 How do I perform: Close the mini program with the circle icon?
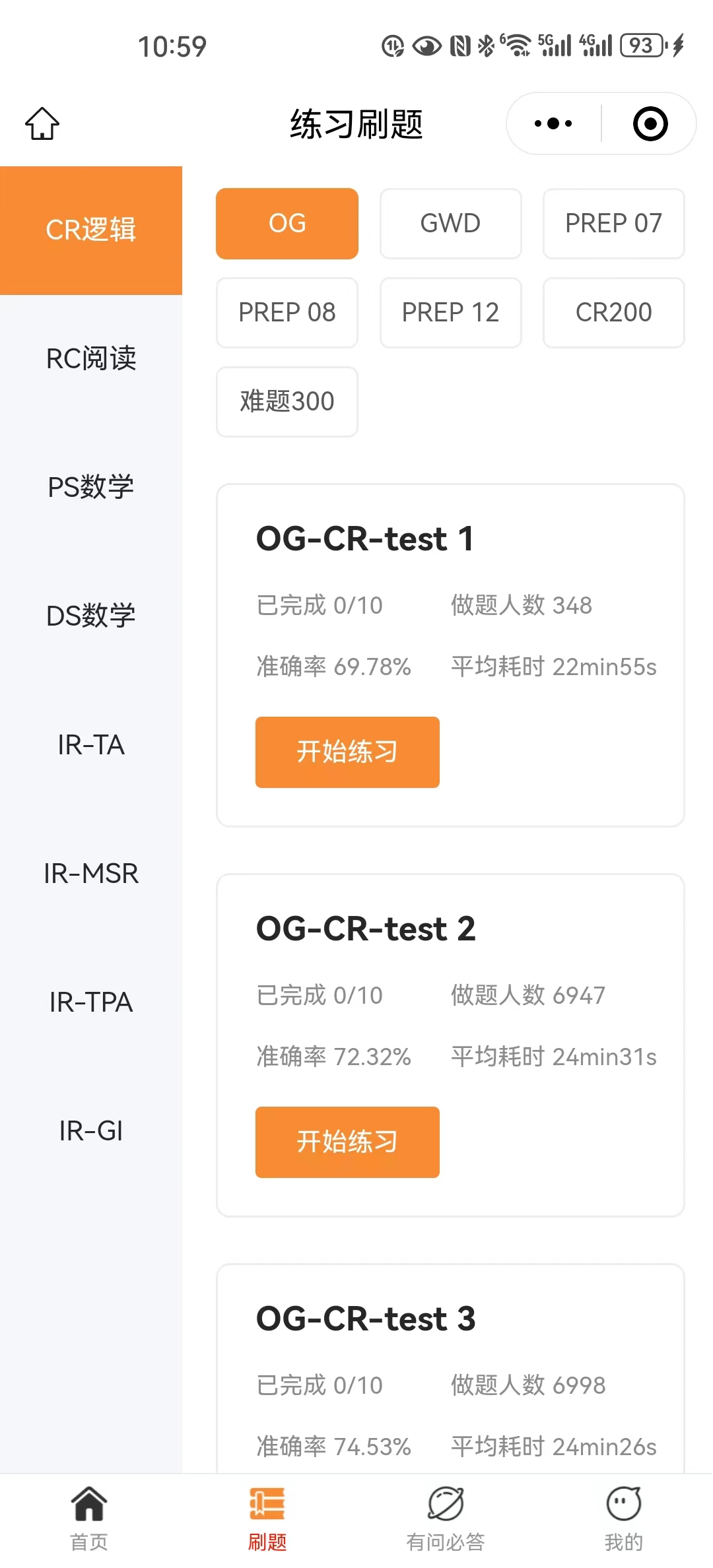(x=650, y=123)
